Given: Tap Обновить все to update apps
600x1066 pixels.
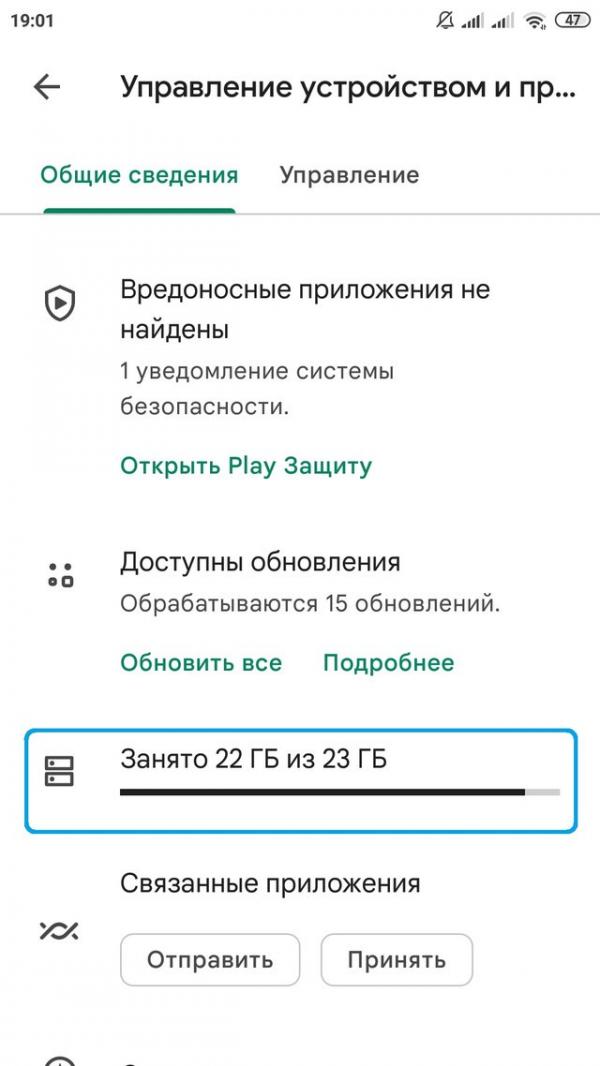Looking at the screenshot, I should pos(201,663).
